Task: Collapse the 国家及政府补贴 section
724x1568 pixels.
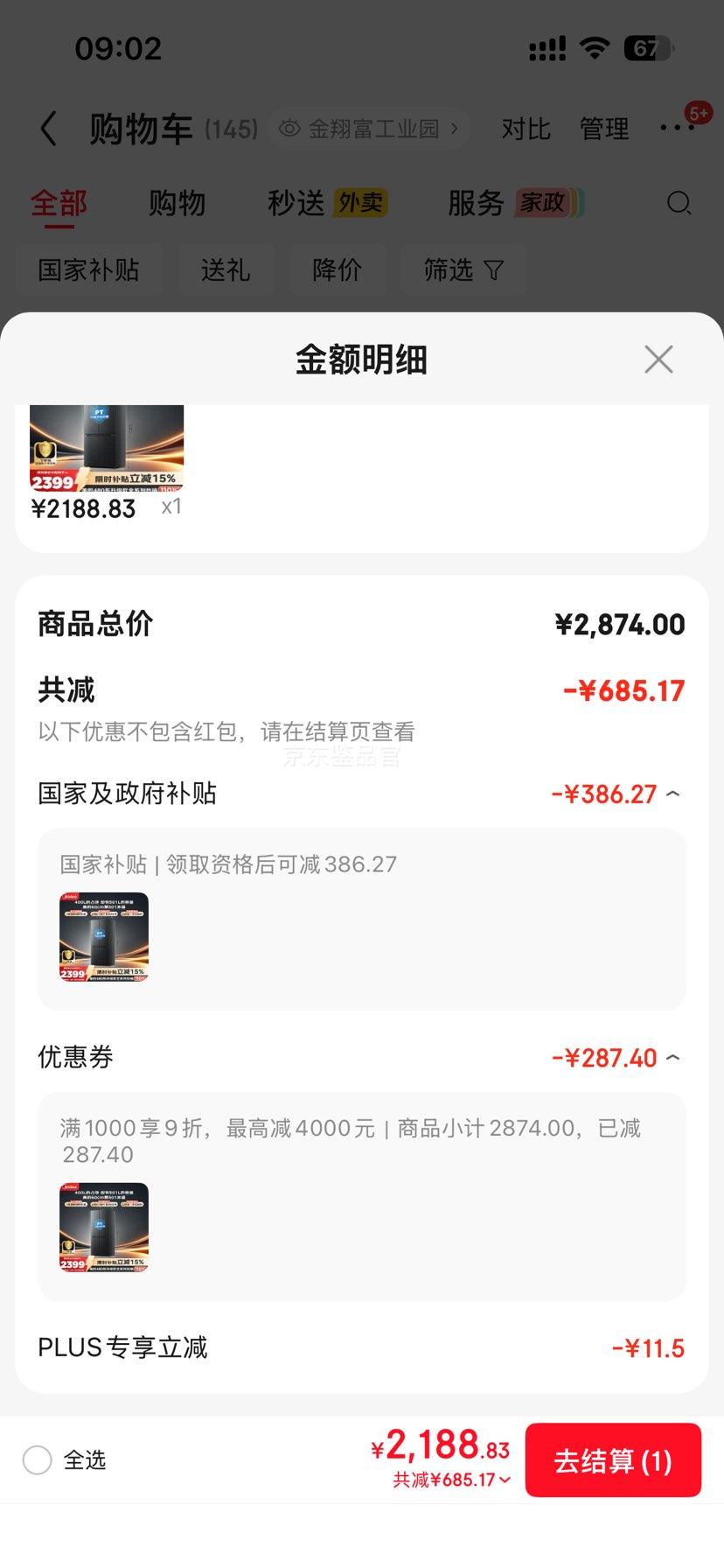Action: (x=672, y=794)
